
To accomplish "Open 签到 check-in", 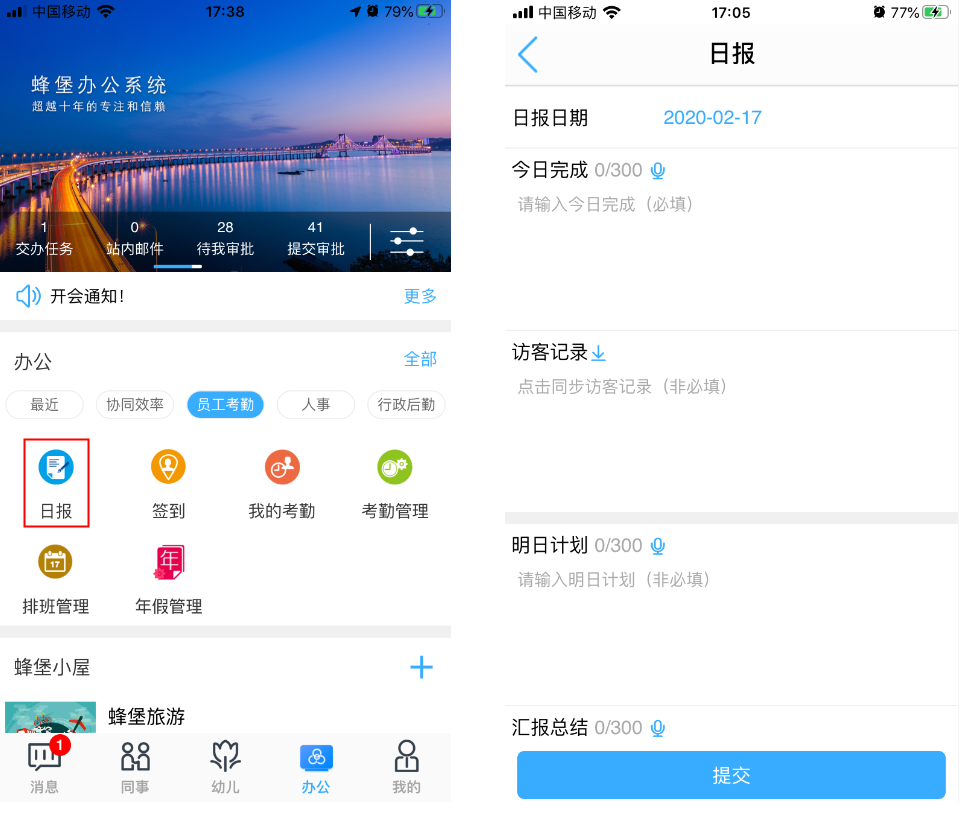I will 168,483.
